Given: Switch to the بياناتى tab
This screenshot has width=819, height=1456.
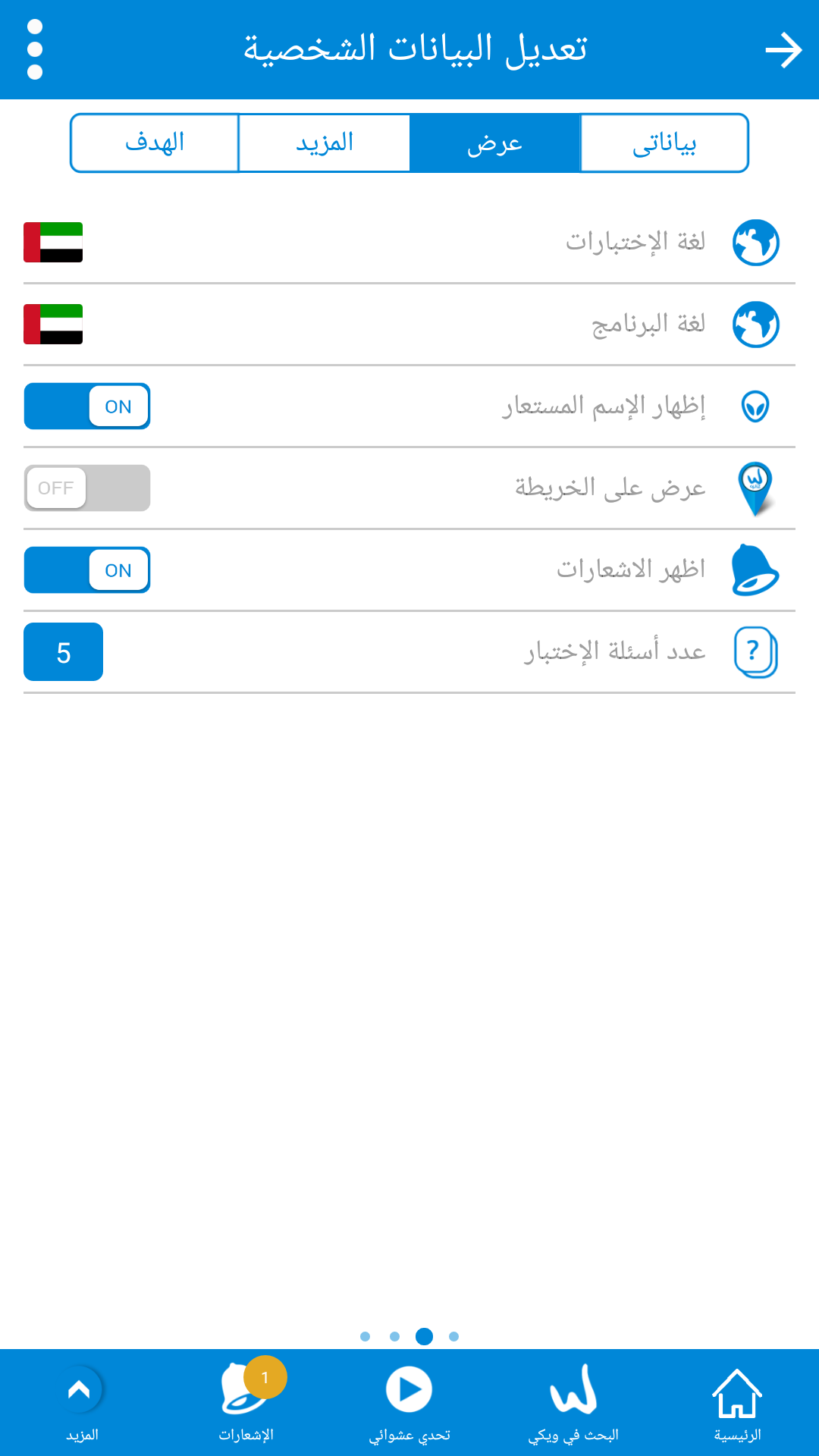Looking at the screenshot, I should [x=664, y=143].
